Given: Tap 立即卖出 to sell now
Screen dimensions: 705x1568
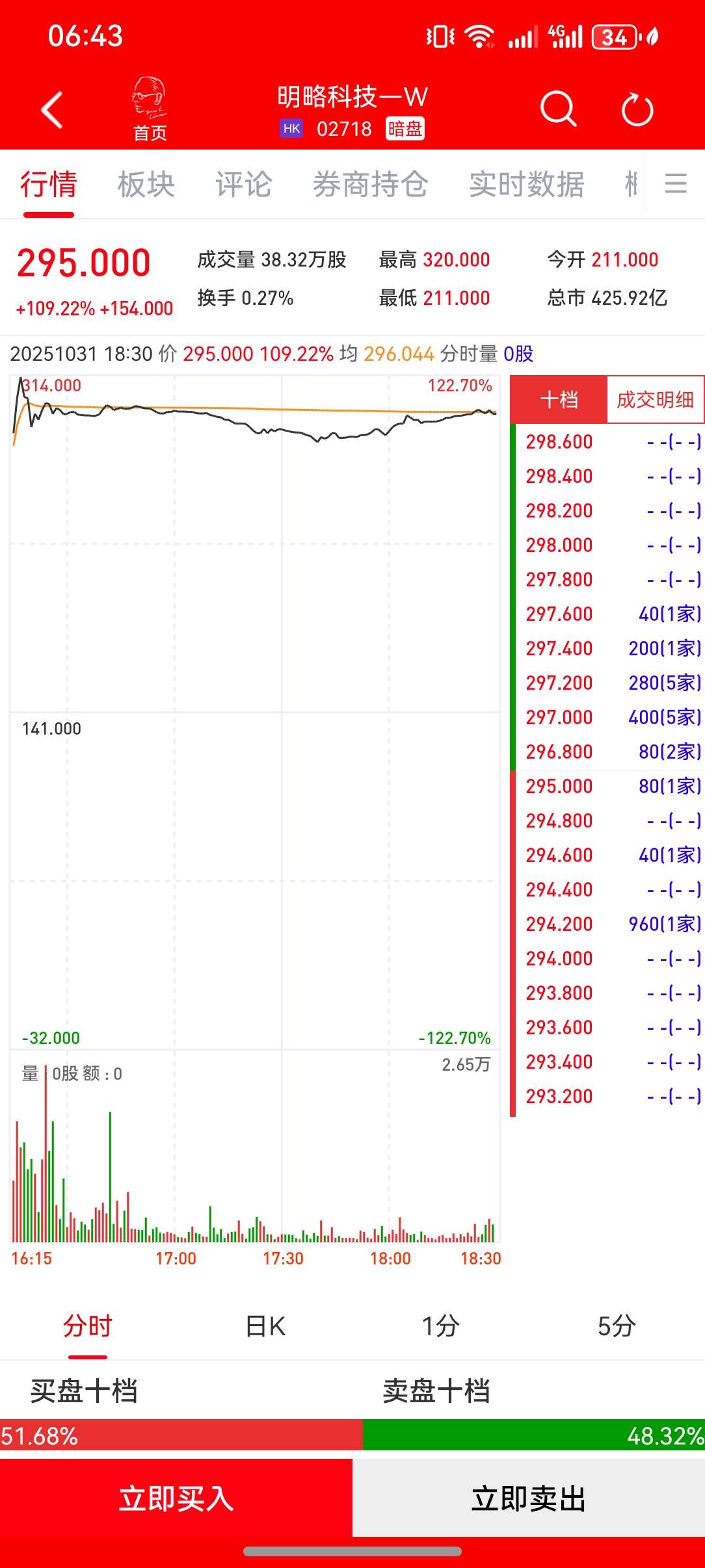Looking at the screenshot, I should [x=528, y=1498].
